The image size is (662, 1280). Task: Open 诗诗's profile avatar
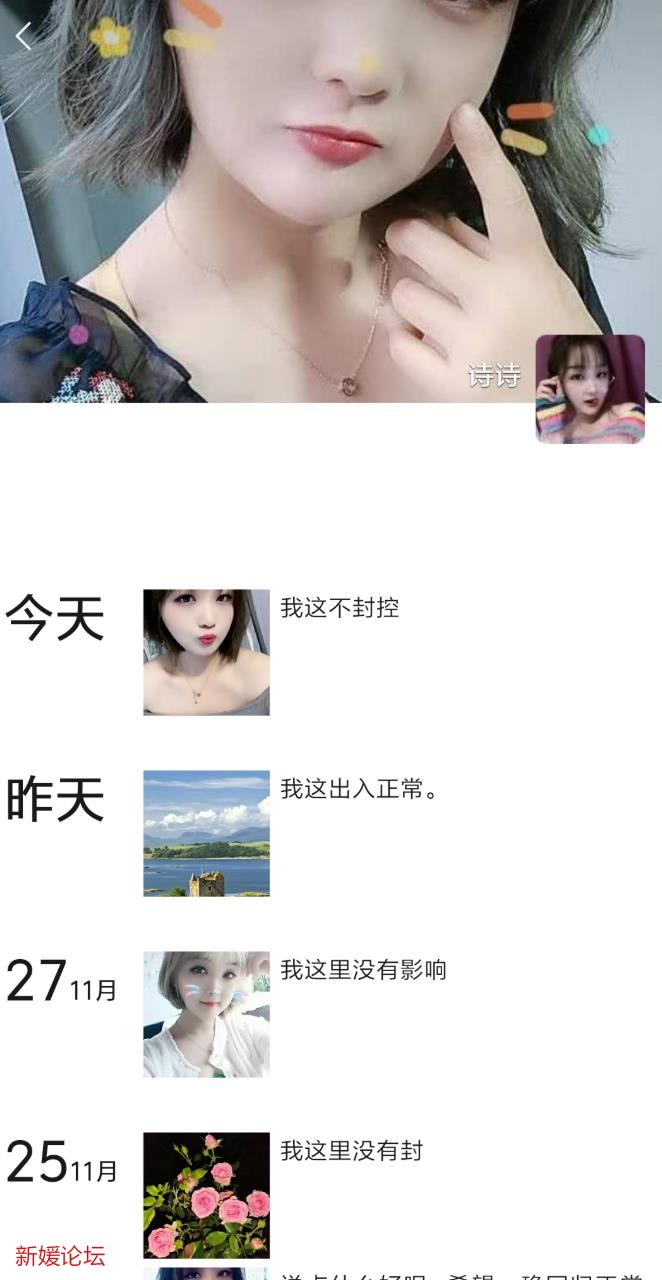[590, 389]
